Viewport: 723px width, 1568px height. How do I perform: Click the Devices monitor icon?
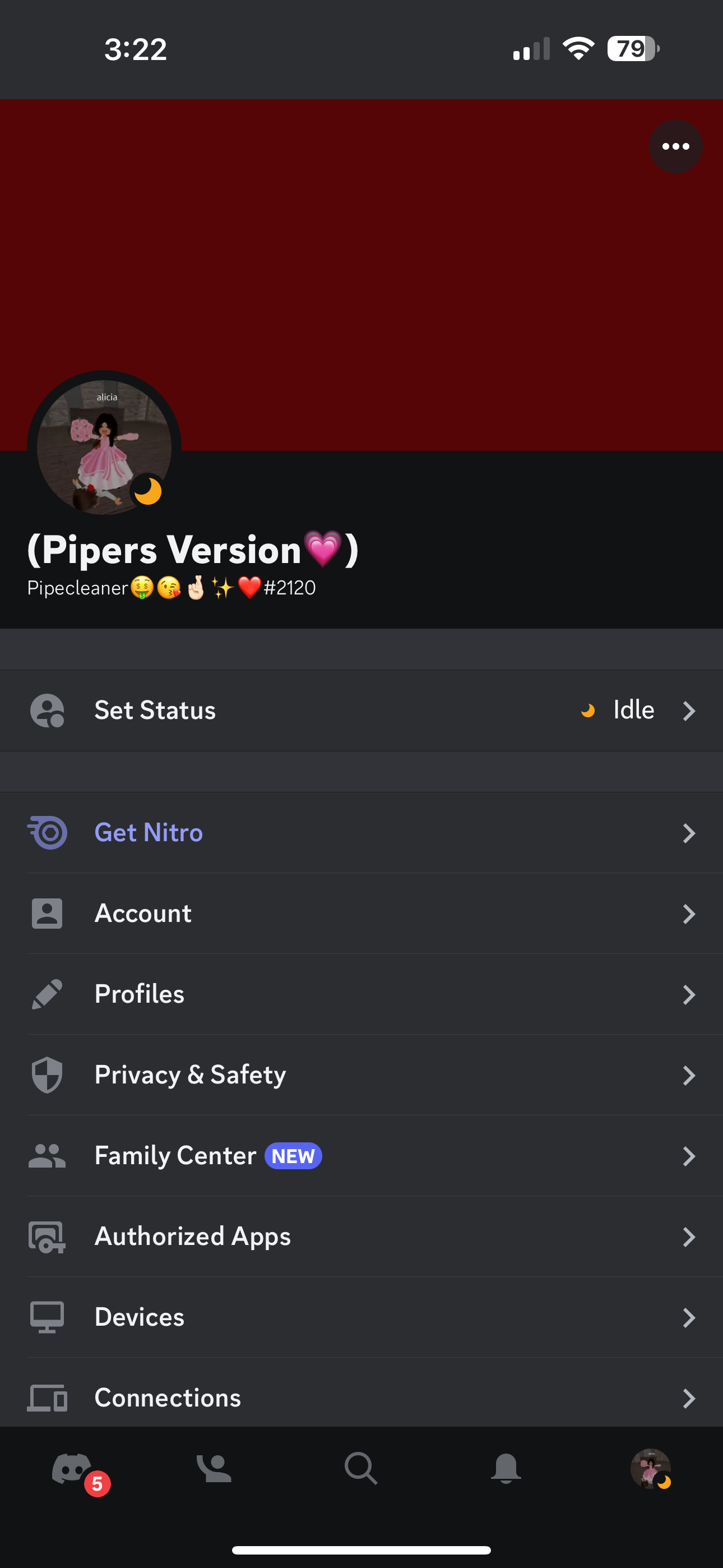tap(48, 1317)
